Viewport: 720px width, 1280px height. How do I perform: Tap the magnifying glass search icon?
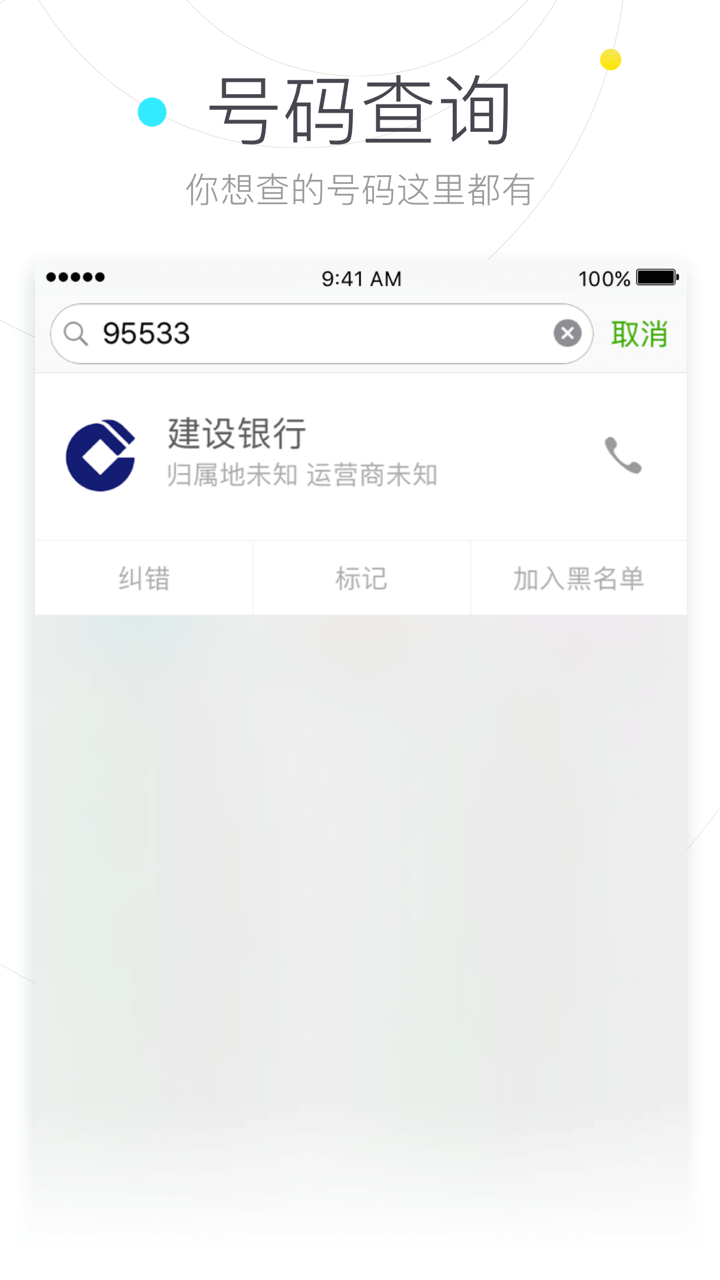[x=75, y=333]
